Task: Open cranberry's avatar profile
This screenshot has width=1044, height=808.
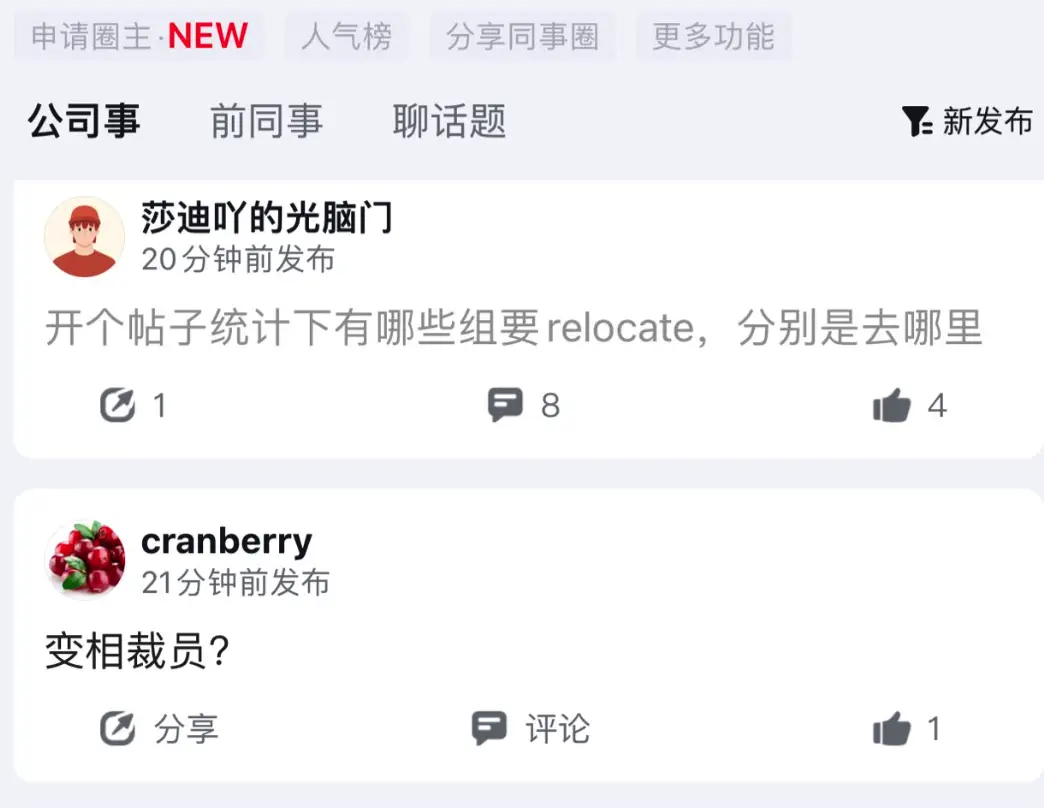Action: point(85,559)
